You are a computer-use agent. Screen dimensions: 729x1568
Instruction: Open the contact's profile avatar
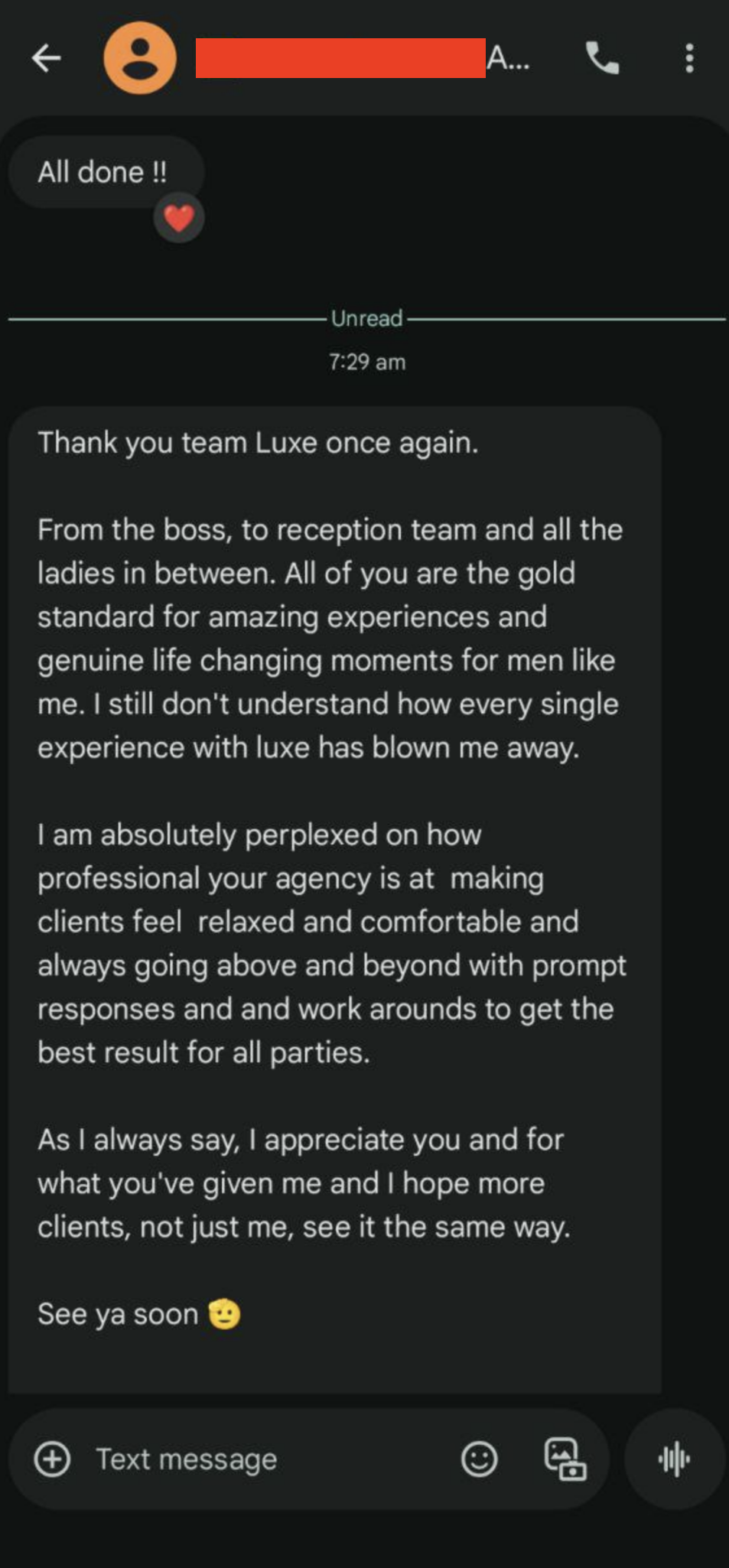[140, 57]
